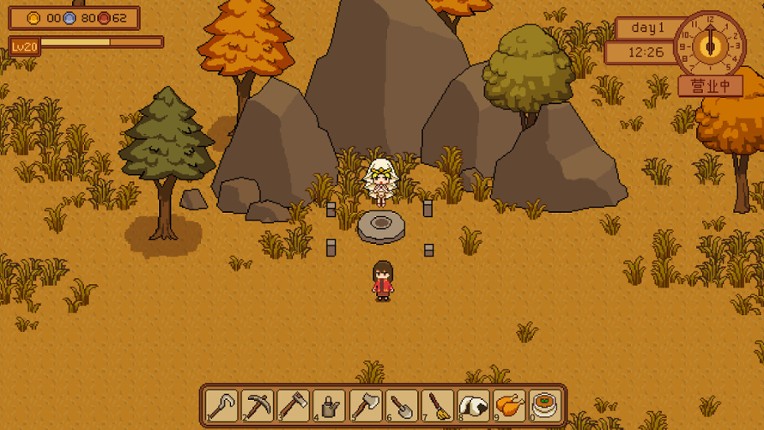Select the broom tool
The image size is (764, 430).
click(437, 405)
